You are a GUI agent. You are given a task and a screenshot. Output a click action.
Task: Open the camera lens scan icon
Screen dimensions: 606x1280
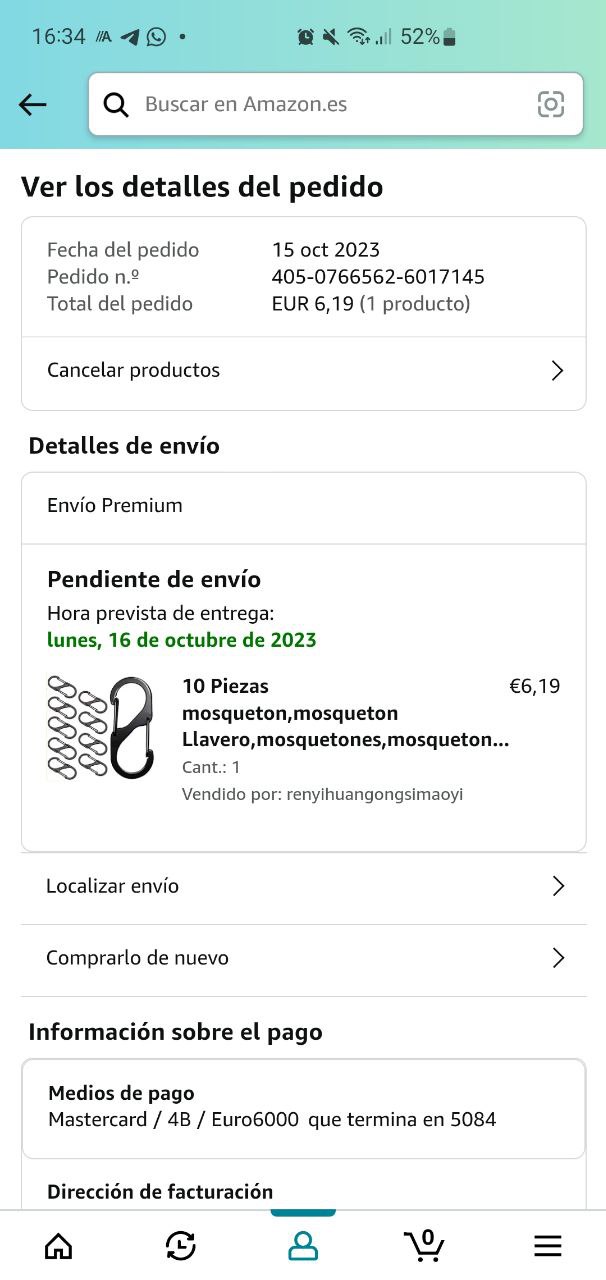(551, 104)
